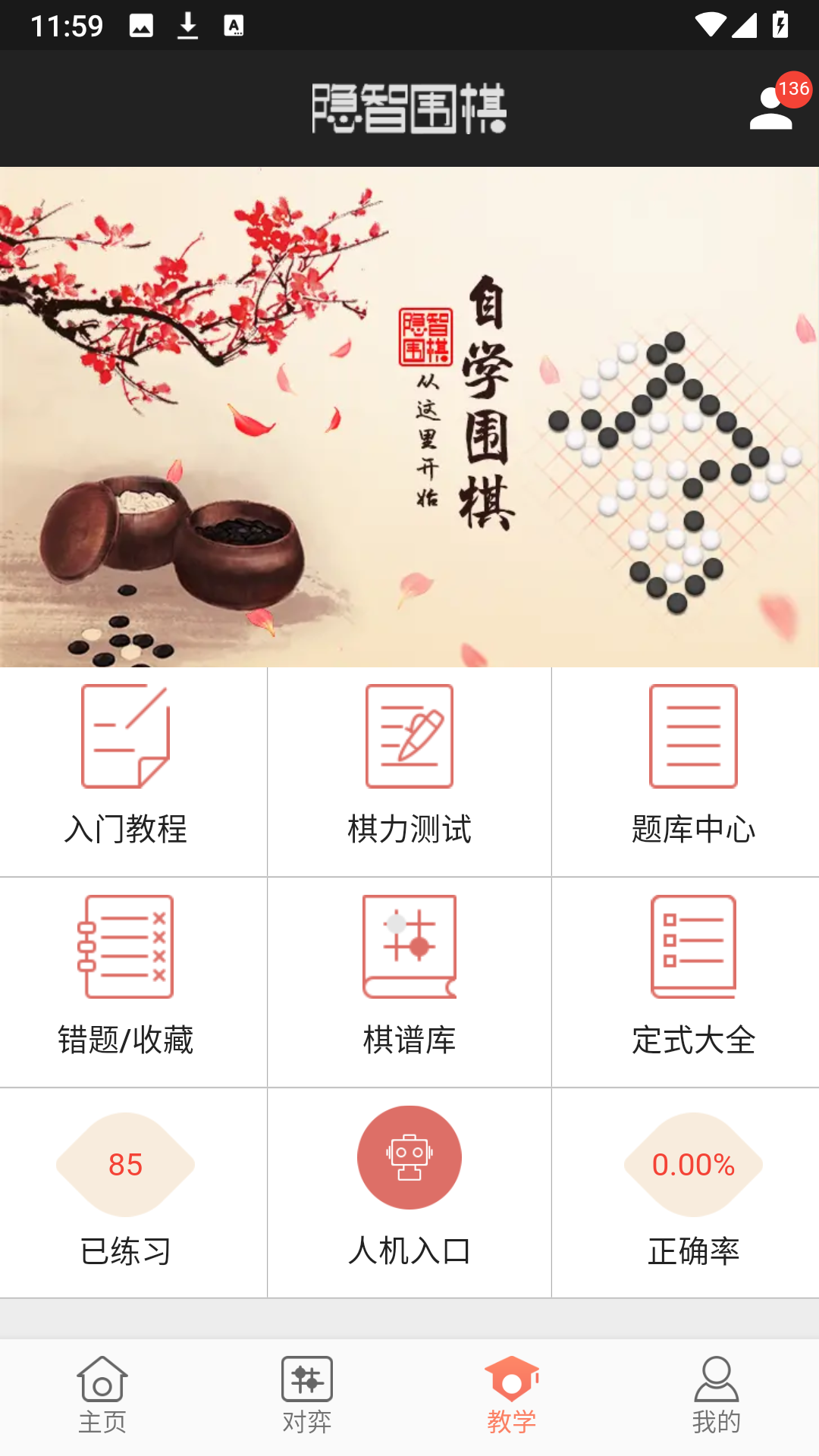Open 题库中心 problem bank
The width and height of the screenshot is (819, 1456).
(x=693, y=770)
